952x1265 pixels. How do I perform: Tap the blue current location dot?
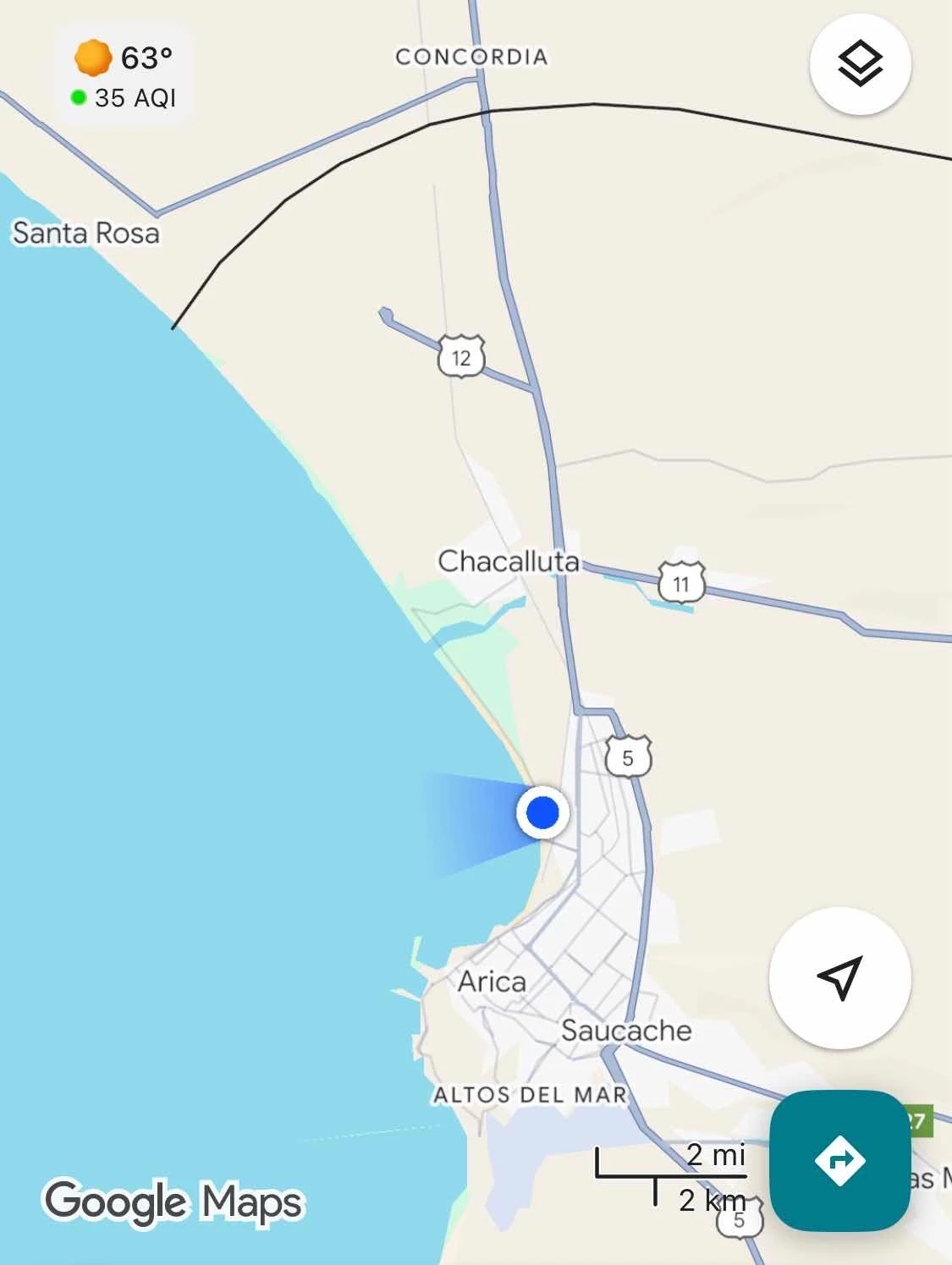(x=542, y=812)
